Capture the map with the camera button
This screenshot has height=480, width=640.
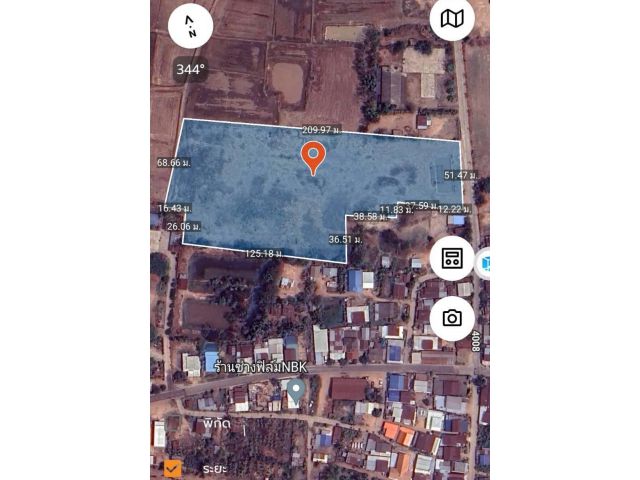(x=452, y=318)
